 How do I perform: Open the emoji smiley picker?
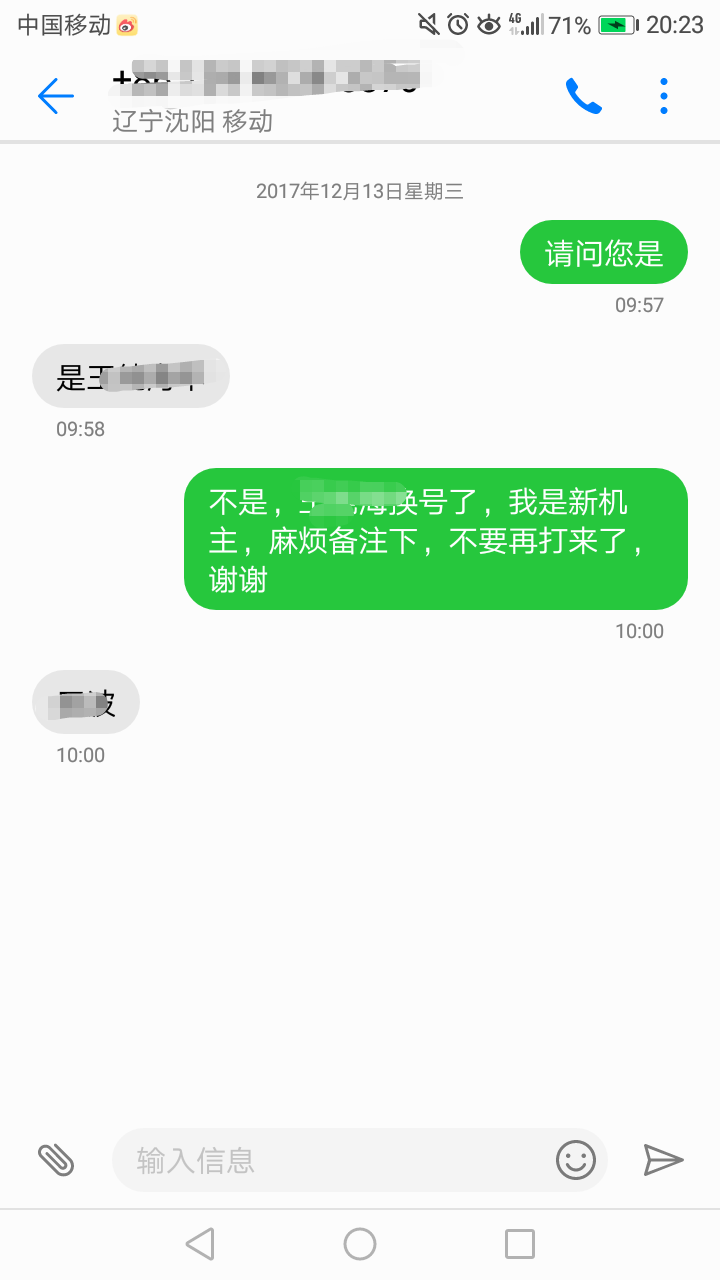[576, 1160]
